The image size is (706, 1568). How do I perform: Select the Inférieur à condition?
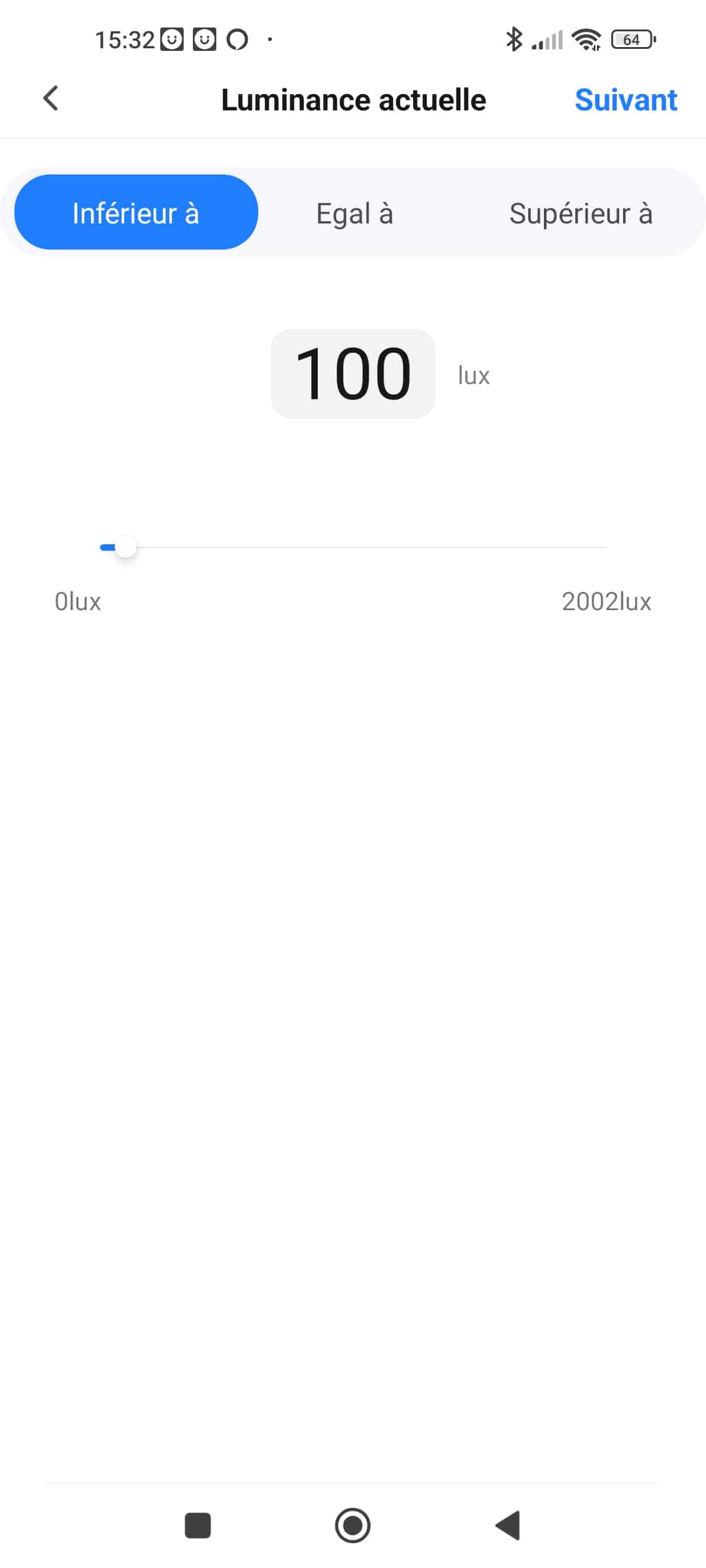point(136,212)
